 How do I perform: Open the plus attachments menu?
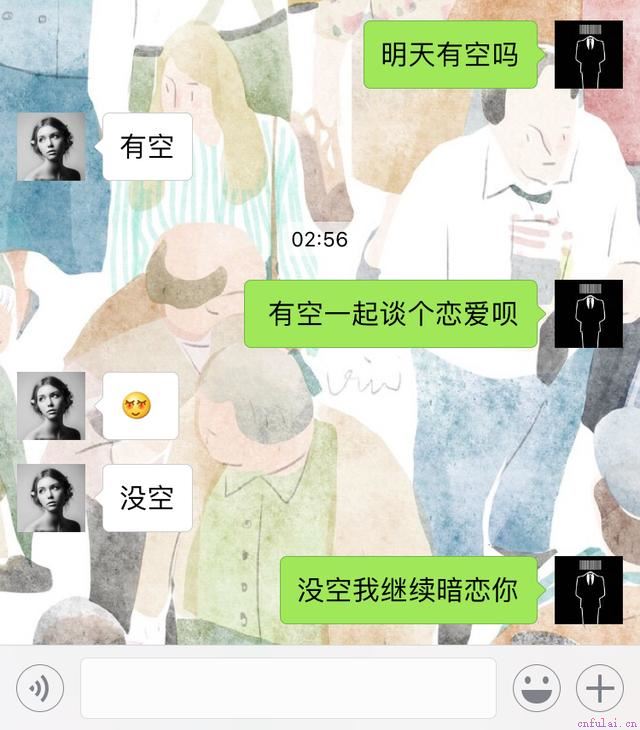(599, 688)
